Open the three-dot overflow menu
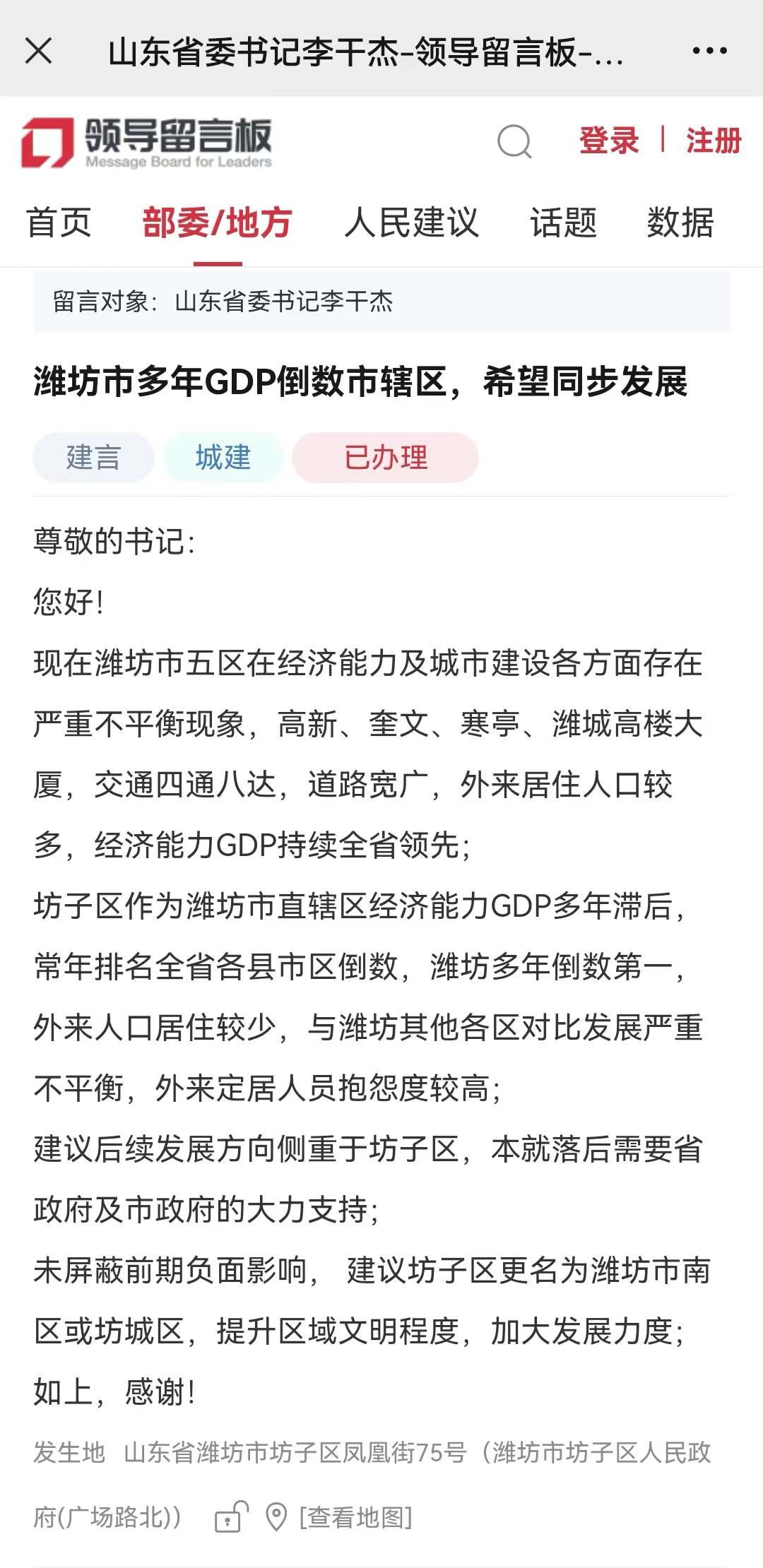763x1568 pixels. click(x=709, y=51)
